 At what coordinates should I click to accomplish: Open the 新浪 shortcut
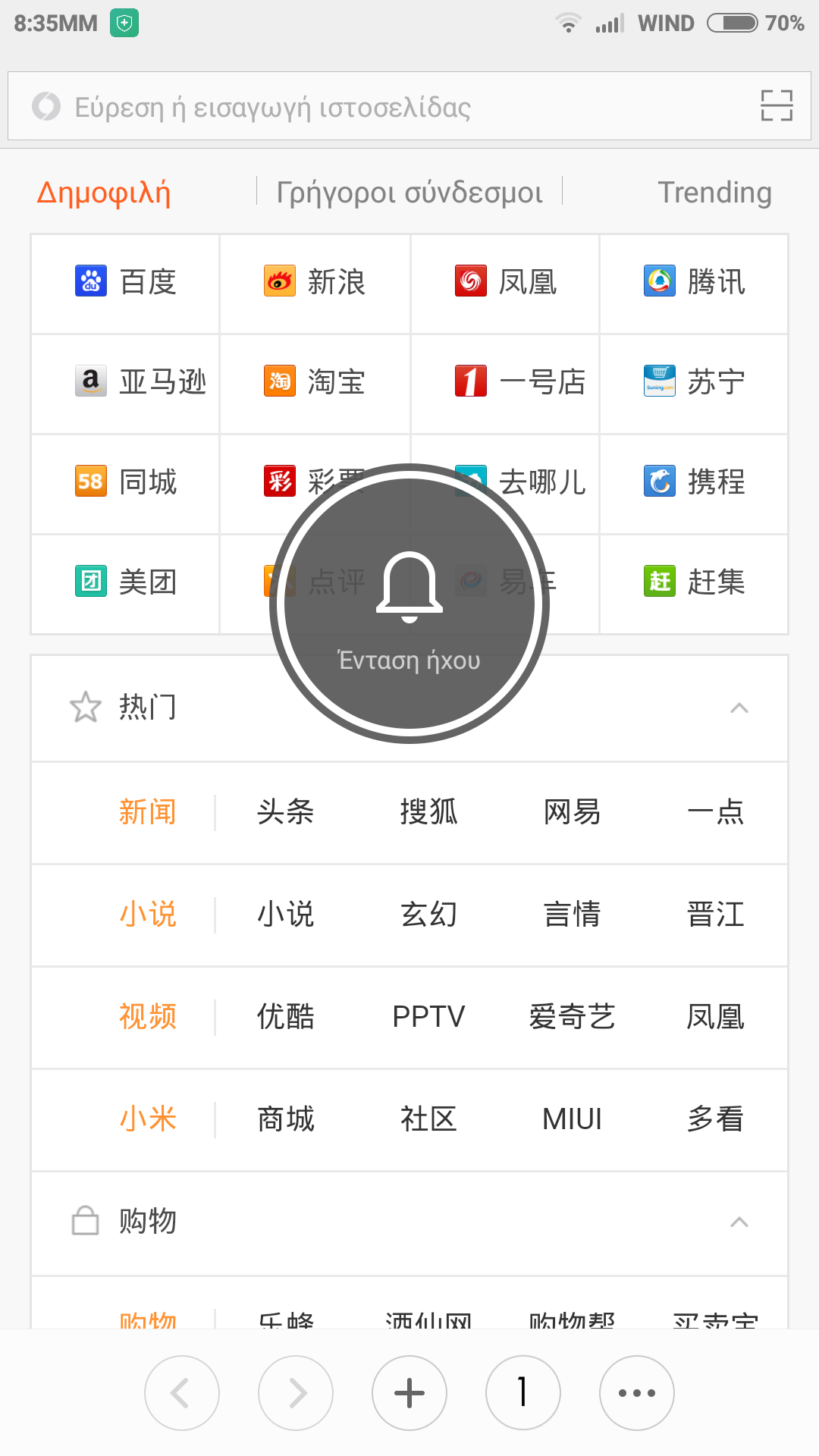[315, 282]
